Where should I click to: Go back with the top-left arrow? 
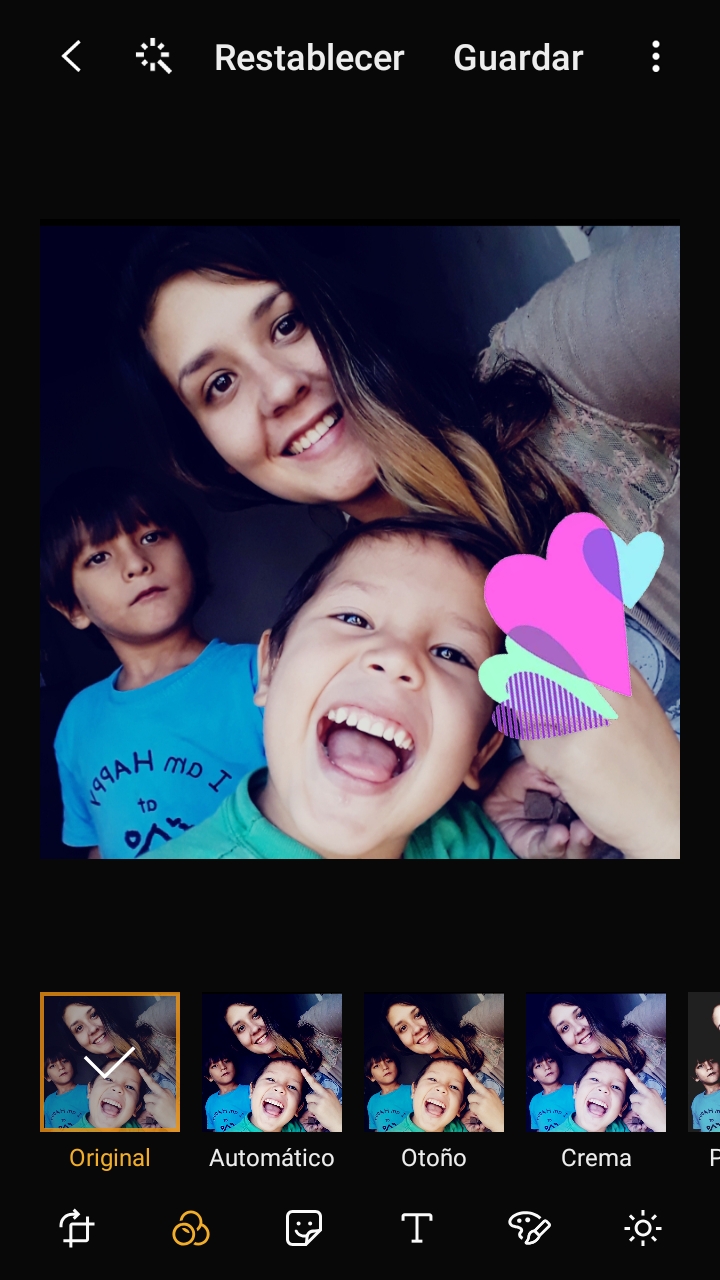click(71, 57)
